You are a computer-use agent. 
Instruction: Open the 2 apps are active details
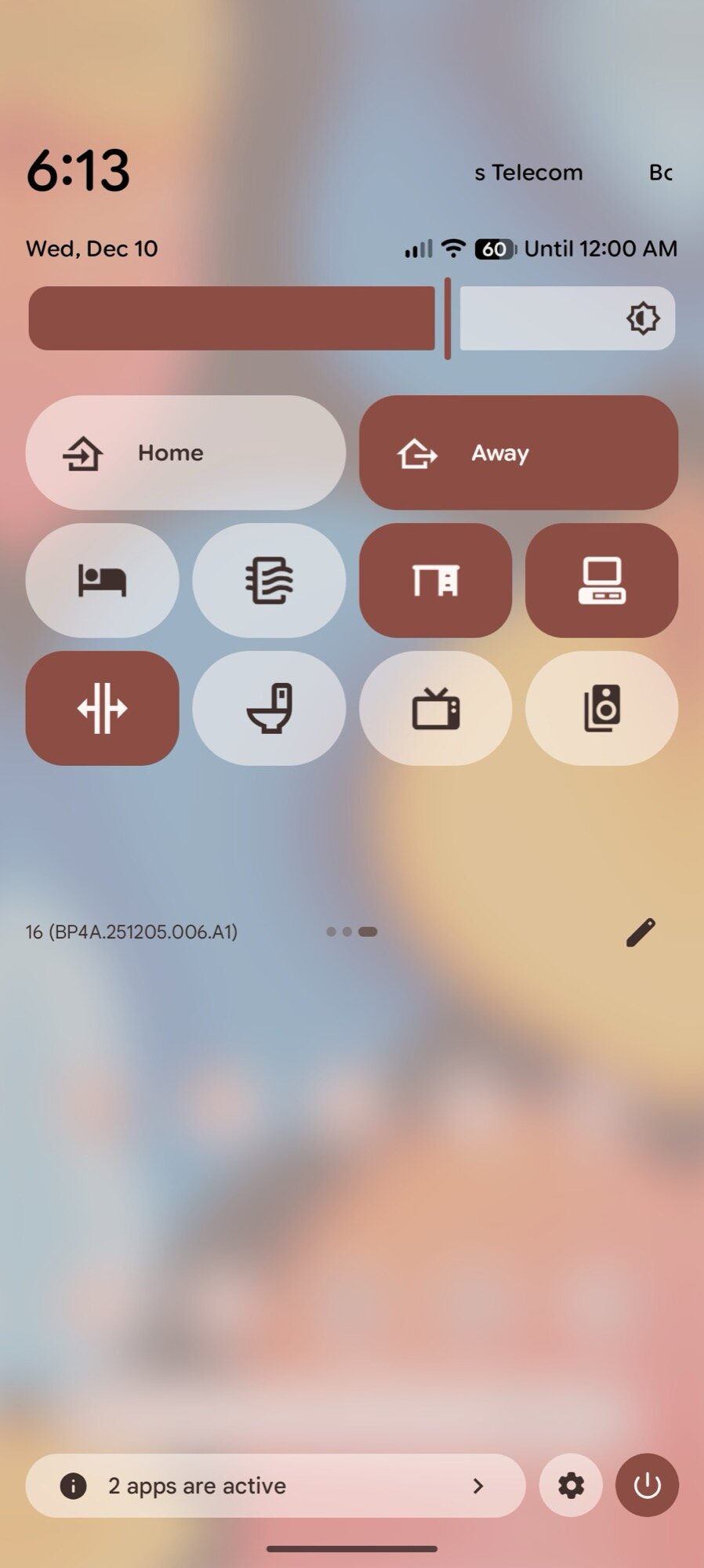point(275,1486)
